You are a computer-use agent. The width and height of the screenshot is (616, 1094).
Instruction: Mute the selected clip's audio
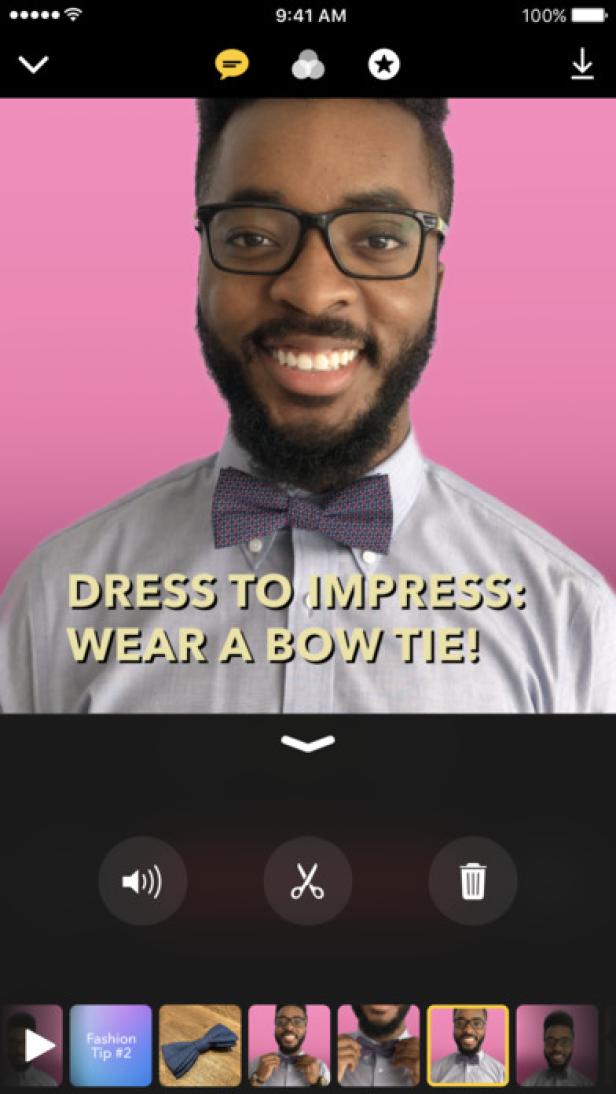coord(142,881)
